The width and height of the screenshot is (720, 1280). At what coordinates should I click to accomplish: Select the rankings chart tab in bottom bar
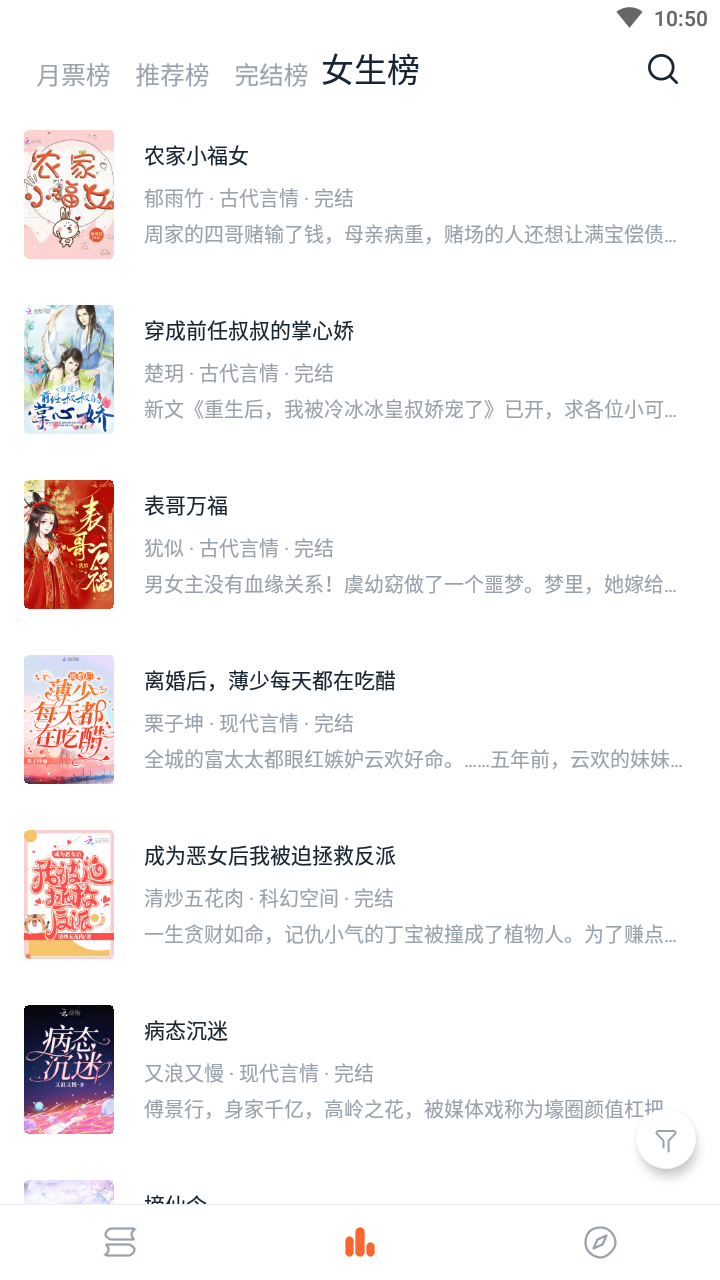360,1243
